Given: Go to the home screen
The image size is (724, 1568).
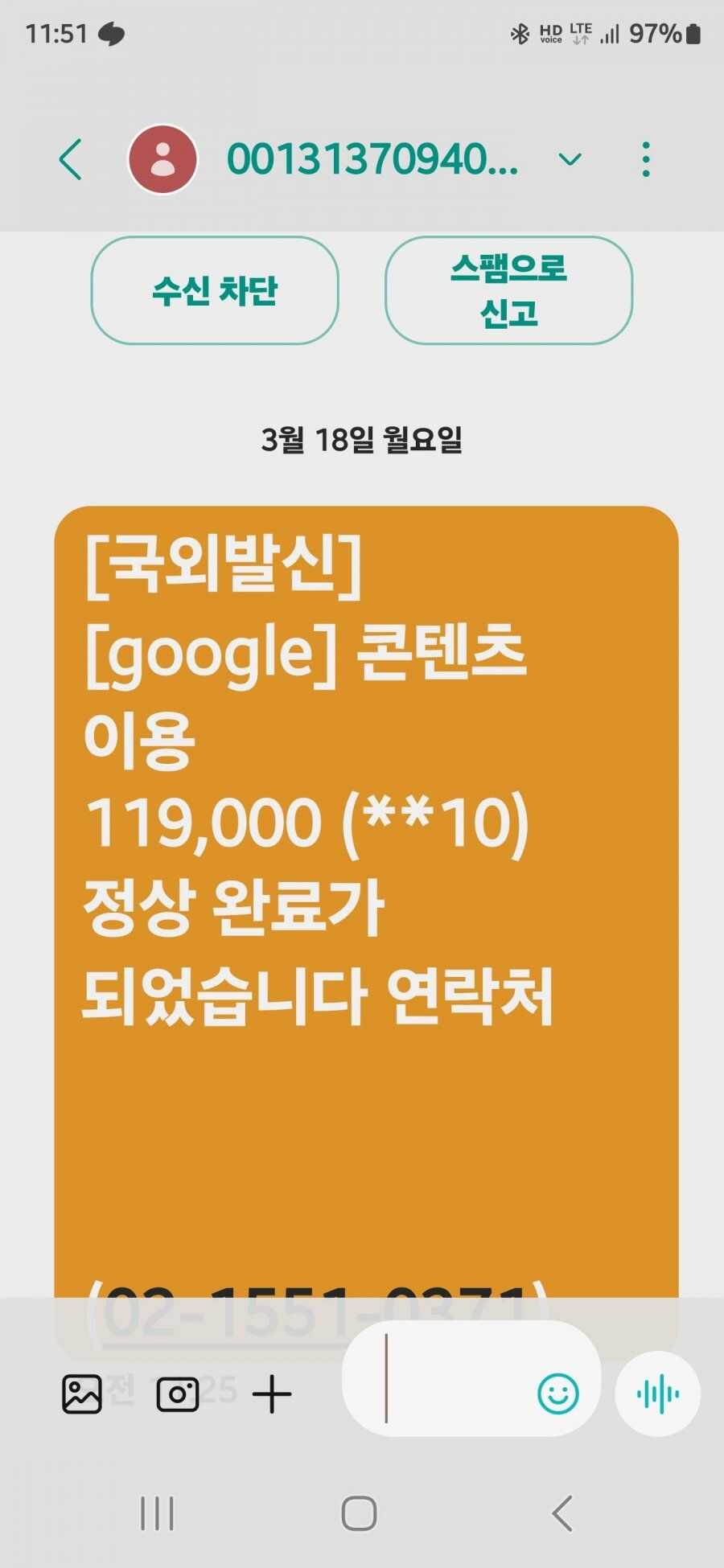Looking at the screenshot, I should tap(359, 1513).
